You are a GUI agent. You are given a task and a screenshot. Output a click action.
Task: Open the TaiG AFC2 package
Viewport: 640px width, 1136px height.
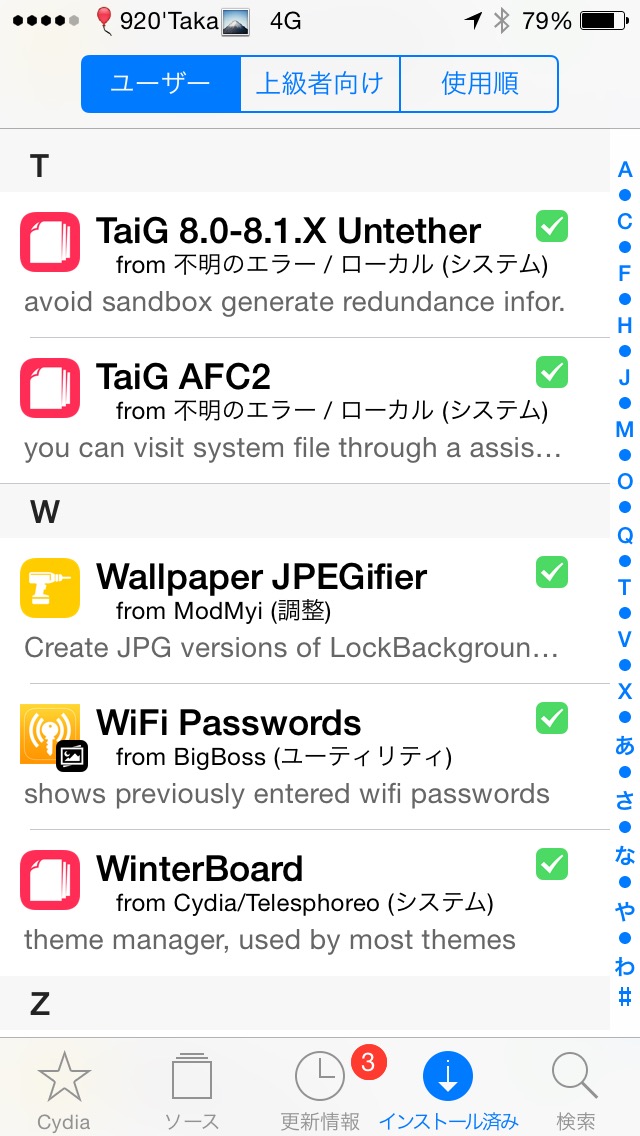[304, 410]
